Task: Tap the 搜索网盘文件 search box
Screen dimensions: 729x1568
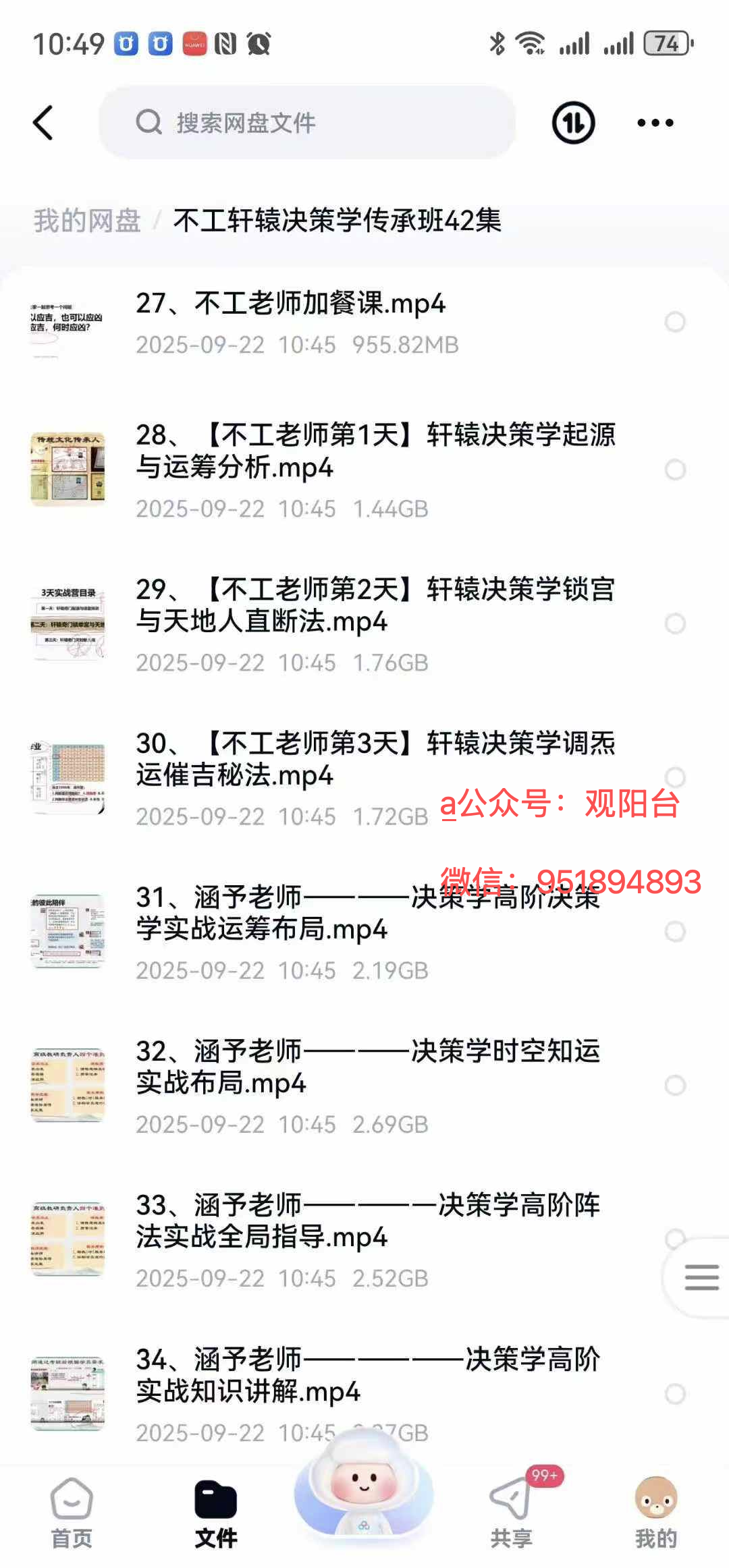Action: (307, 123)
